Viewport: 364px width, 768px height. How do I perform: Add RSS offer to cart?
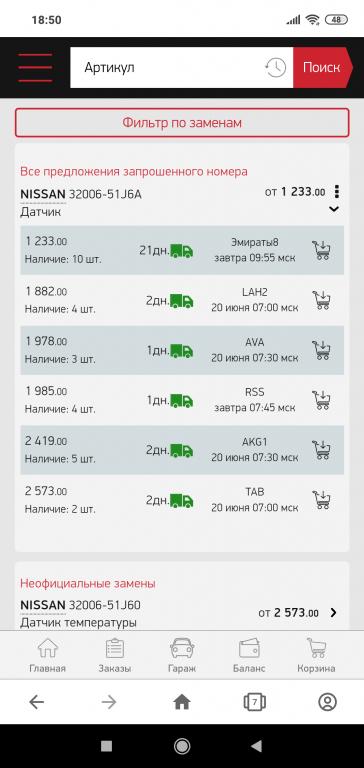tap(322, 400)
